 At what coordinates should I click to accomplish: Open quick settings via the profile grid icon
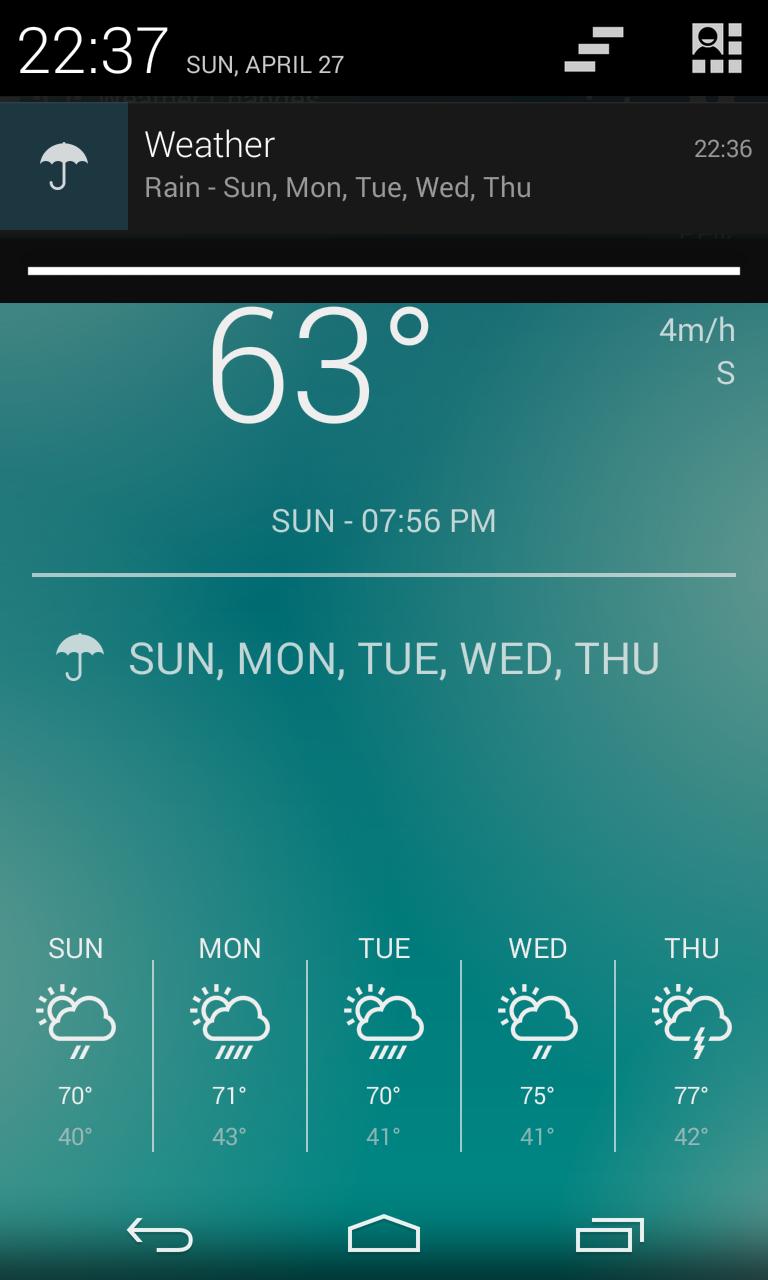[716, 48]
